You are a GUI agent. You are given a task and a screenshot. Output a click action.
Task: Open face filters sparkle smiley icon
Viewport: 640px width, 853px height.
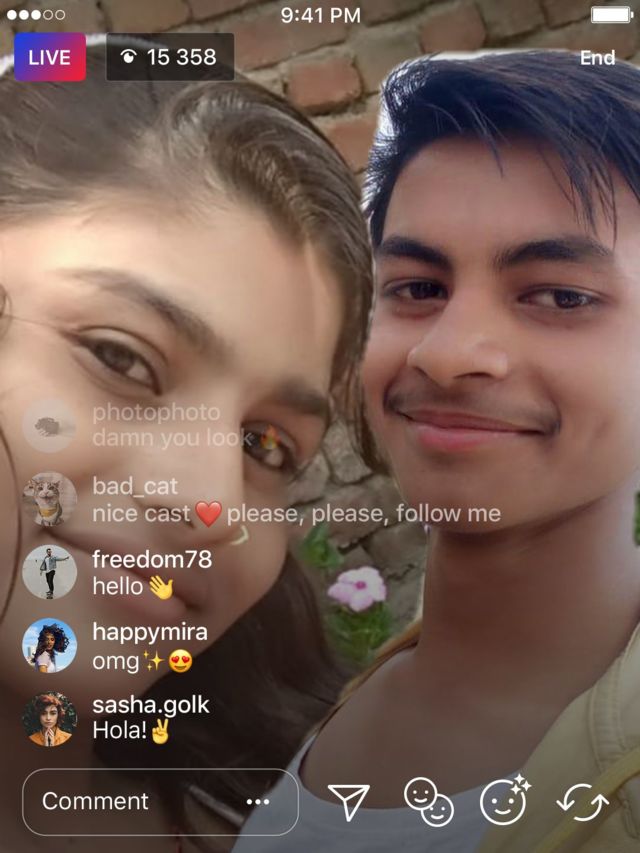pos(504,801)
